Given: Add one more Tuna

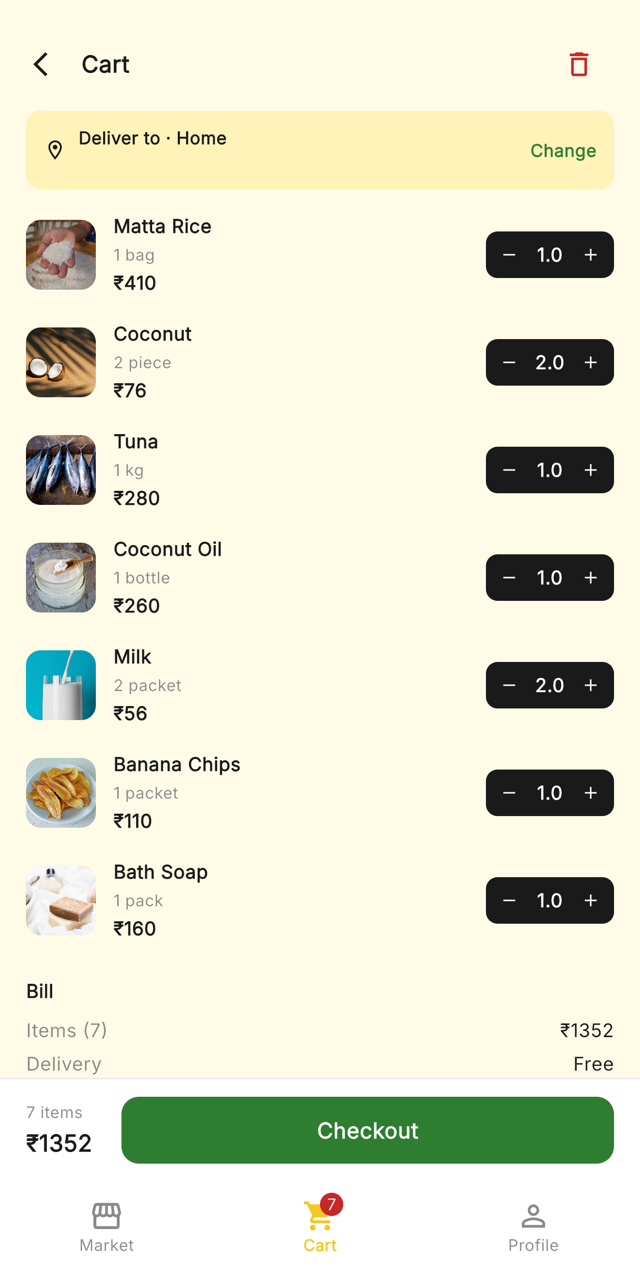Looking at the screenshot, I should point(591,470).
